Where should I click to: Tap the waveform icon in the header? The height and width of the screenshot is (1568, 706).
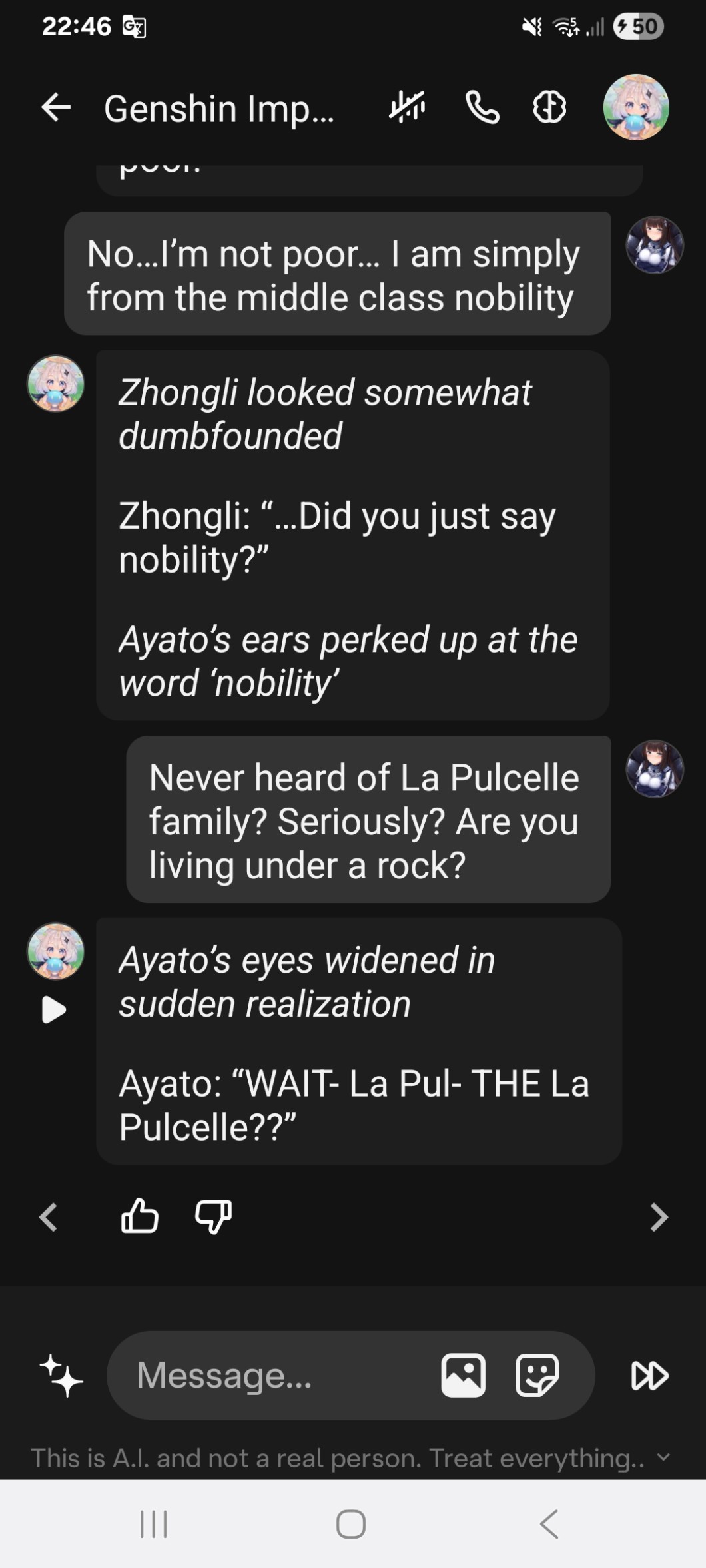click(x=407, y=107)
